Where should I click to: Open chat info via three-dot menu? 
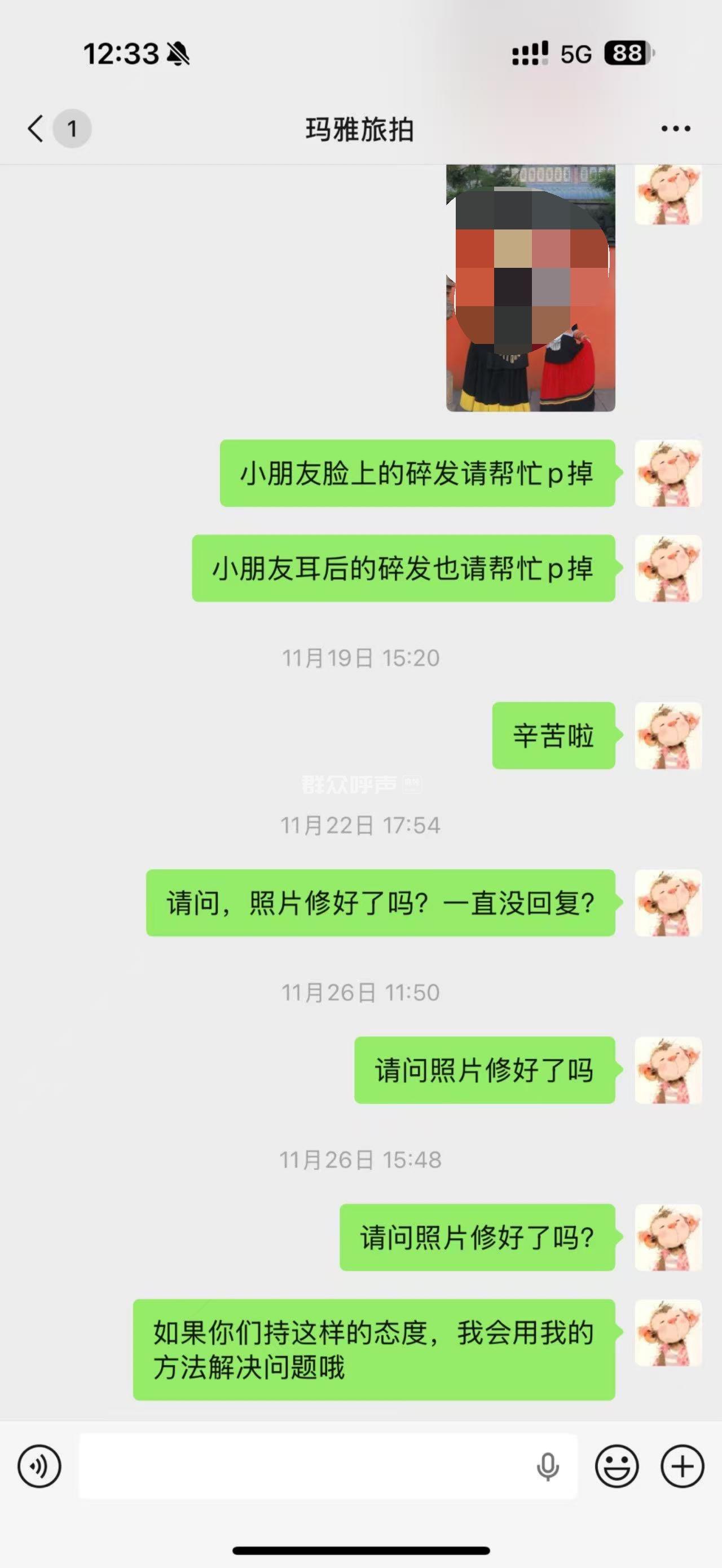(675, 129)
